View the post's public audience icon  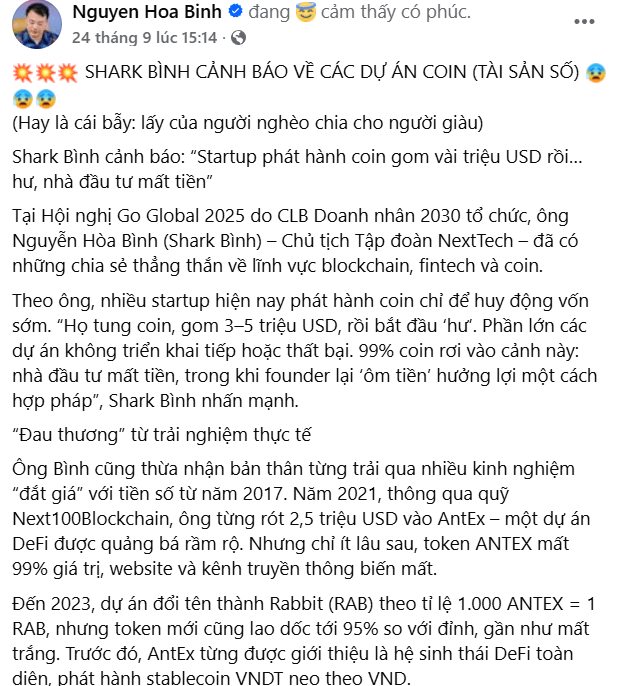[237, 38]
